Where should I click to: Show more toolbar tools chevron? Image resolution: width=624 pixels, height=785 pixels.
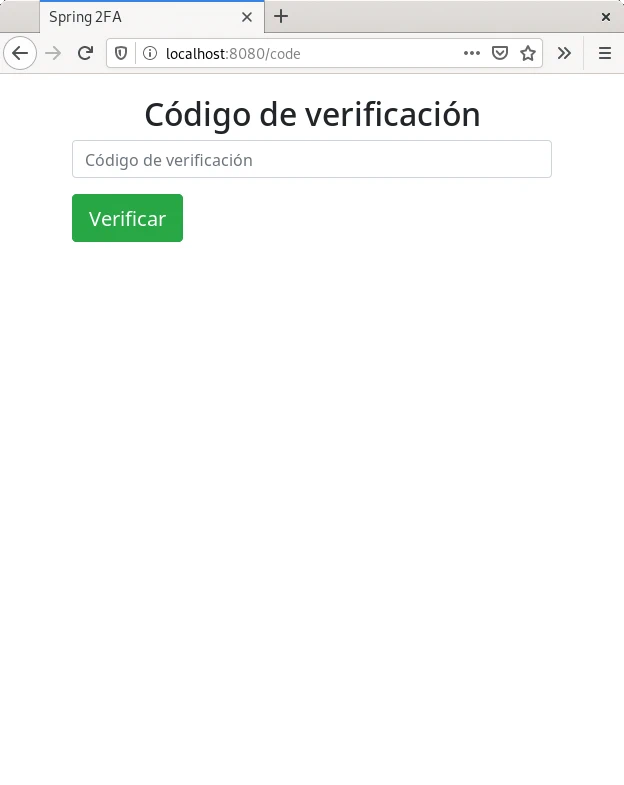(x=565, y=54)
